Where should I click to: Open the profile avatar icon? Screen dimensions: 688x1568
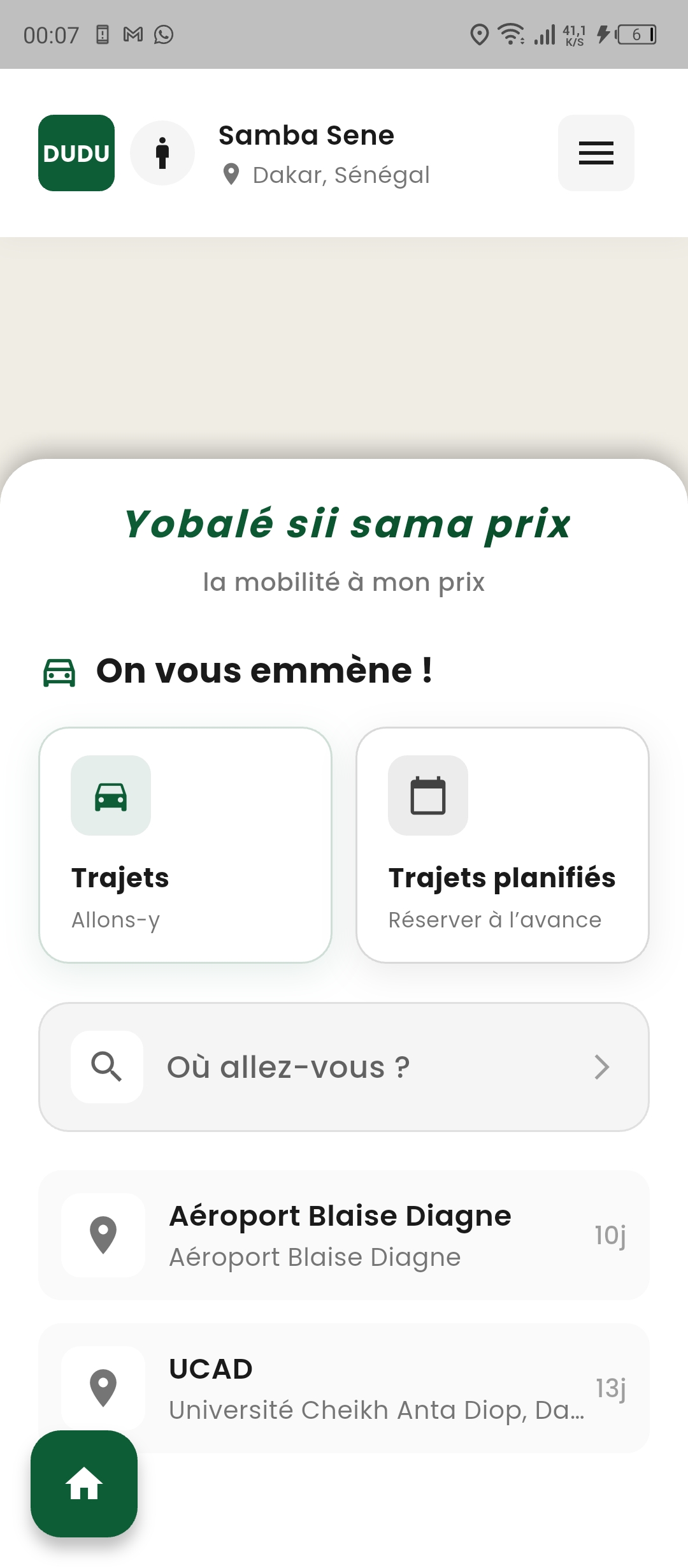click(x=162, y=153)
